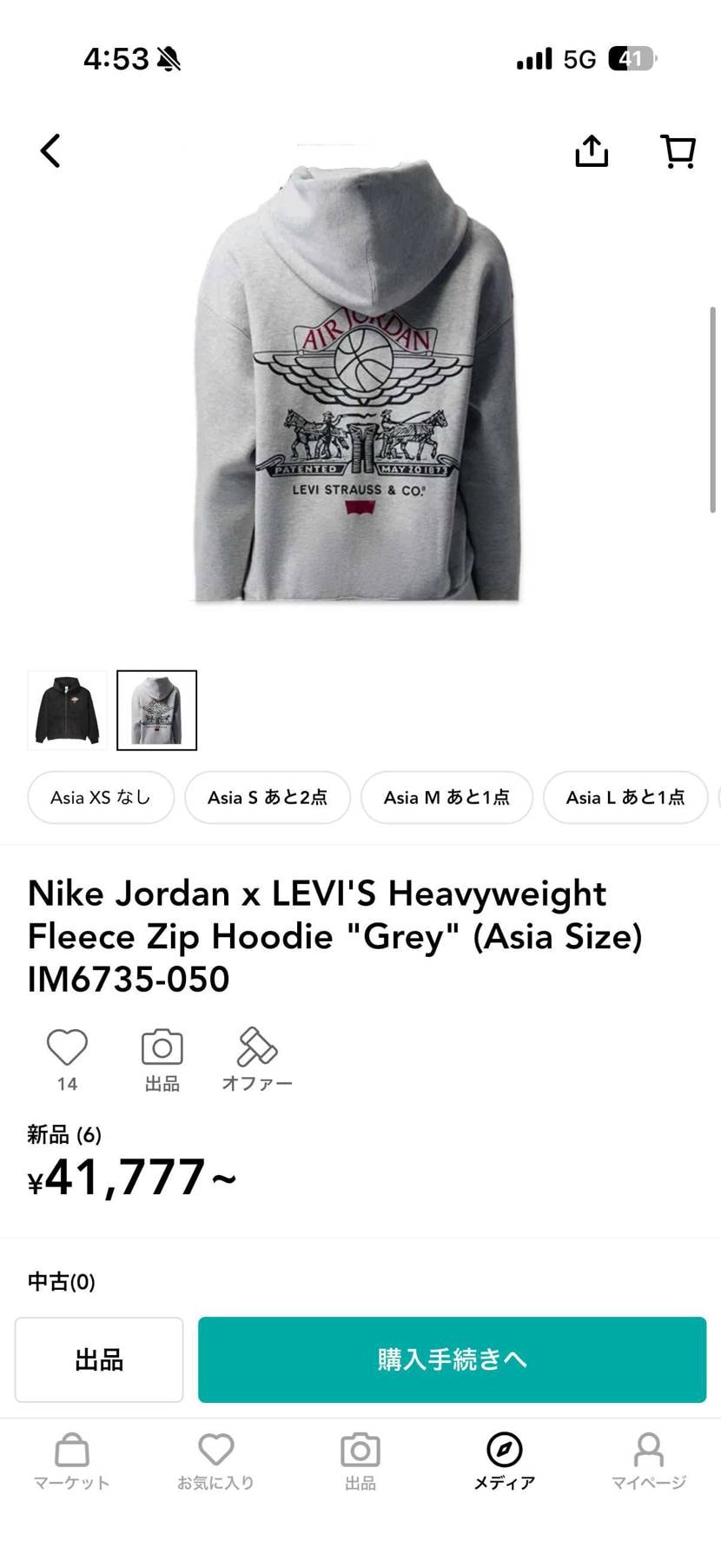Tap the back arrow to return

[50, 149]
